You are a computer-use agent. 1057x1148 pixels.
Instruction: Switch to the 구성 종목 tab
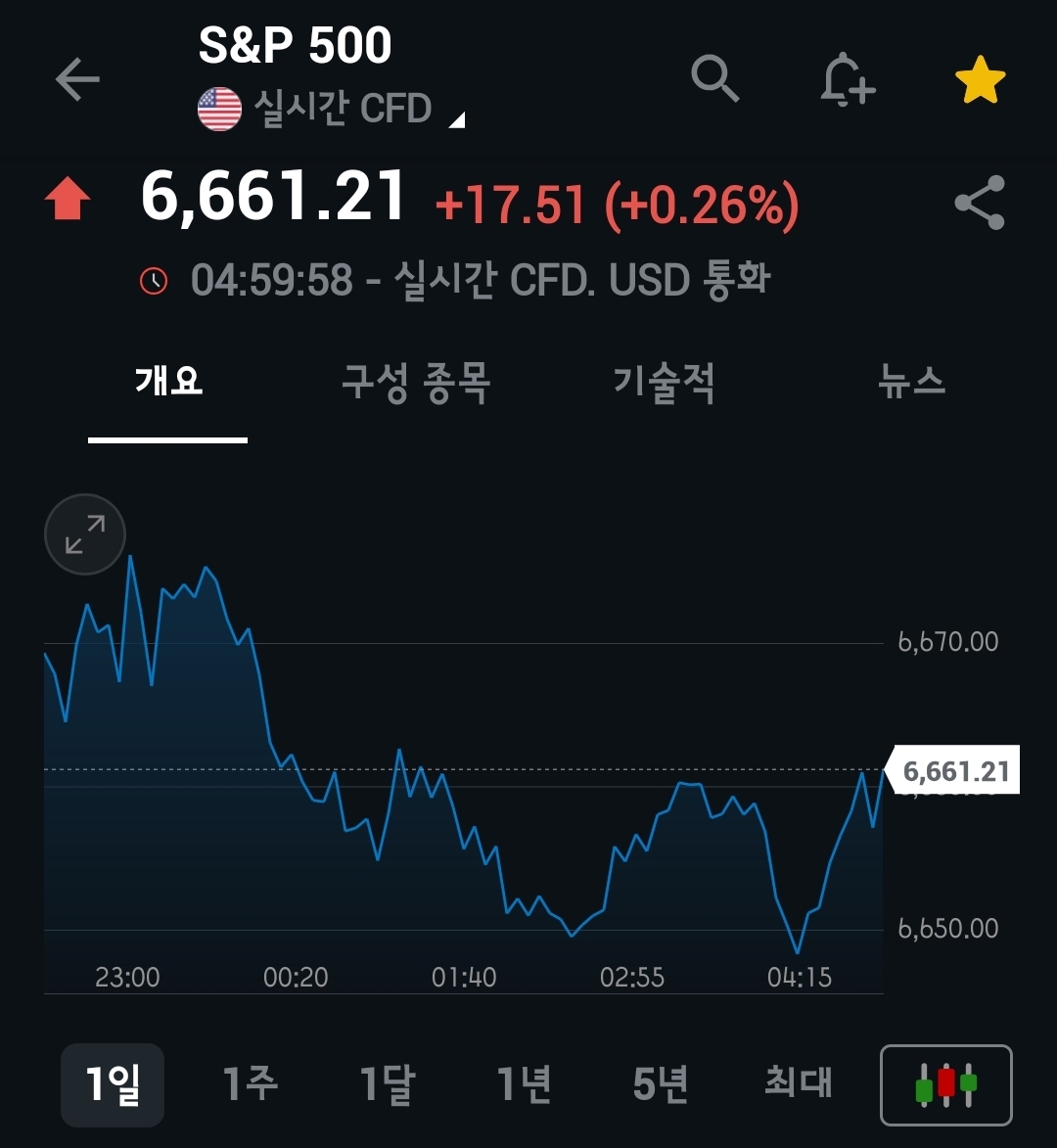pos(416,381)
